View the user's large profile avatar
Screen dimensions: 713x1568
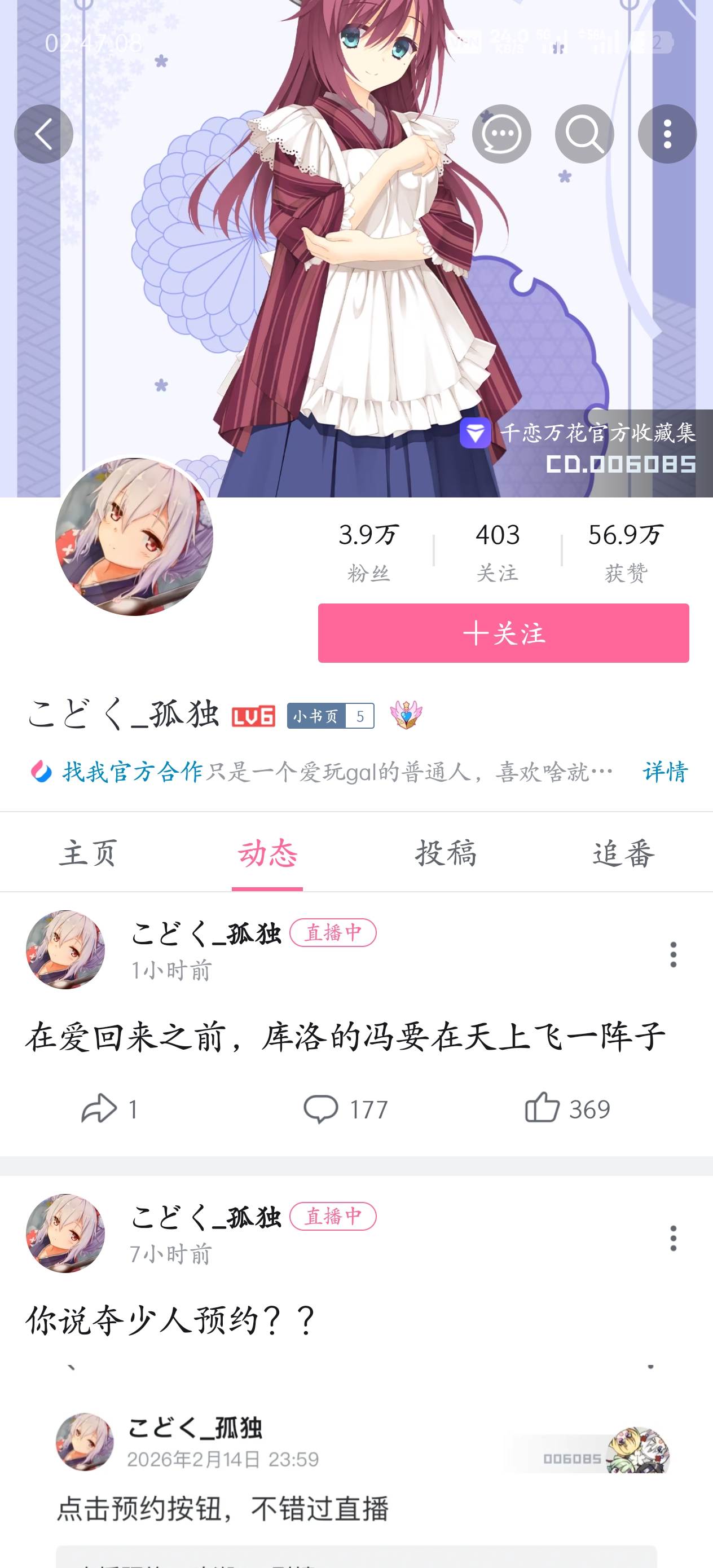(134, 537)
